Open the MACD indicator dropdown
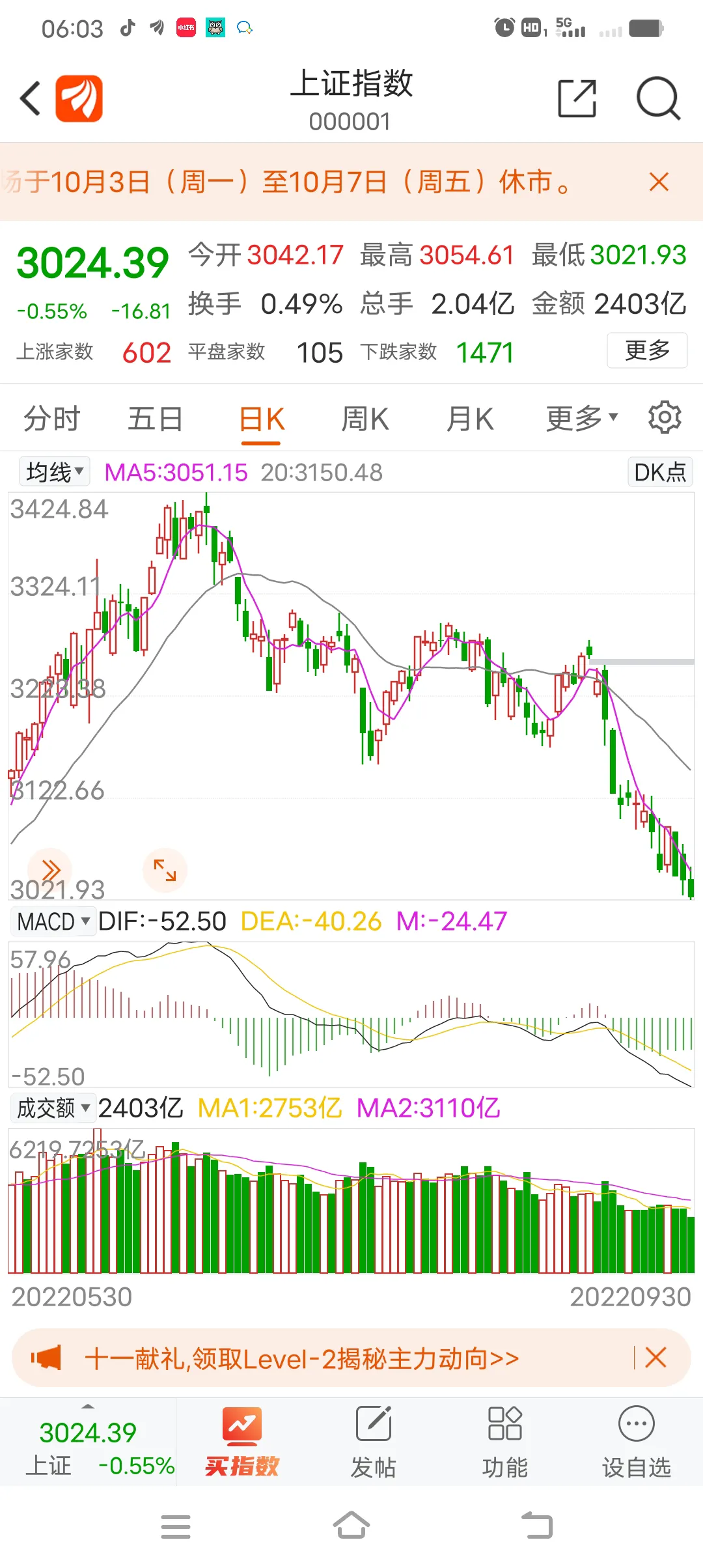This screenshot has height=1568, width=703. [53, 921]
